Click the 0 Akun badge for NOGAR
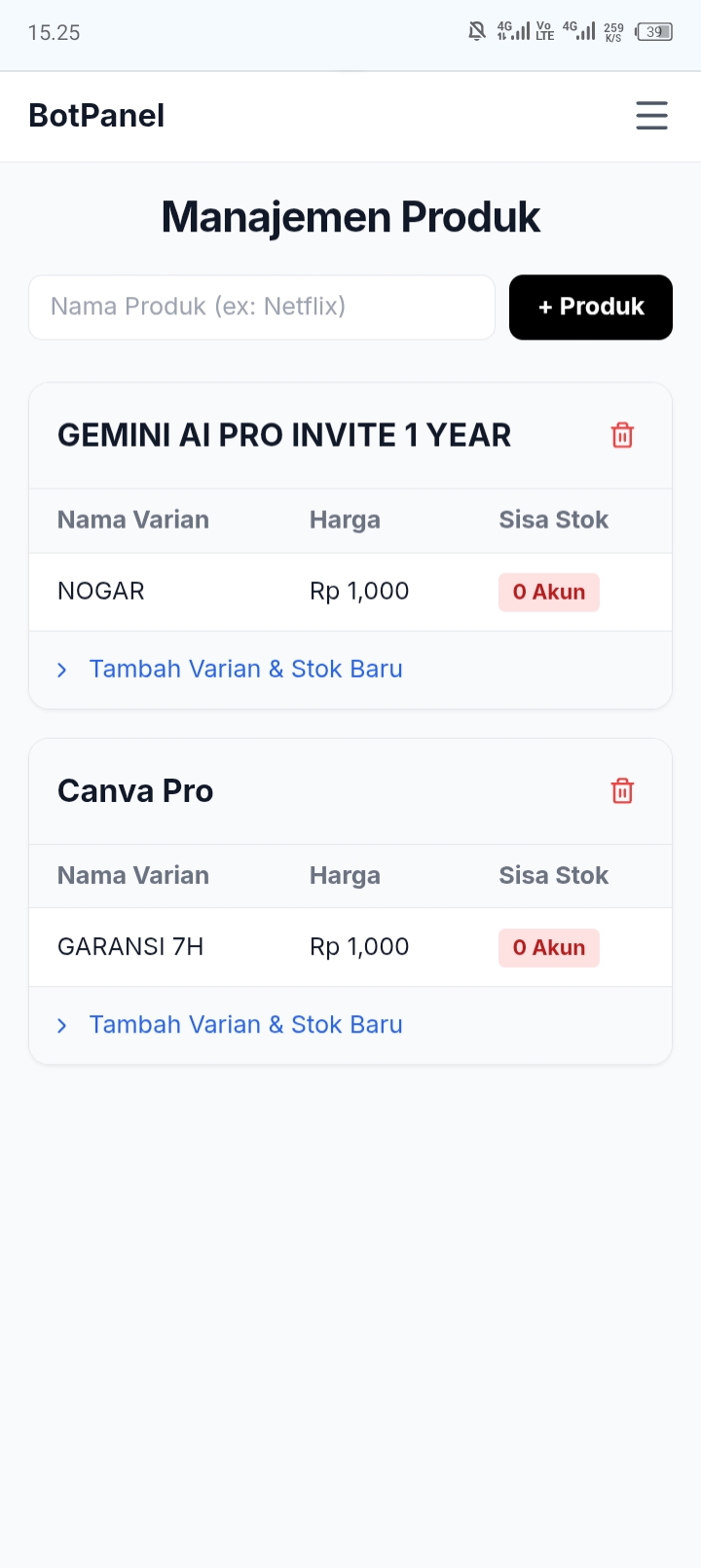The height and width of the screenshot is (1568, 701). pyautogui.click(x=548, y=591)
